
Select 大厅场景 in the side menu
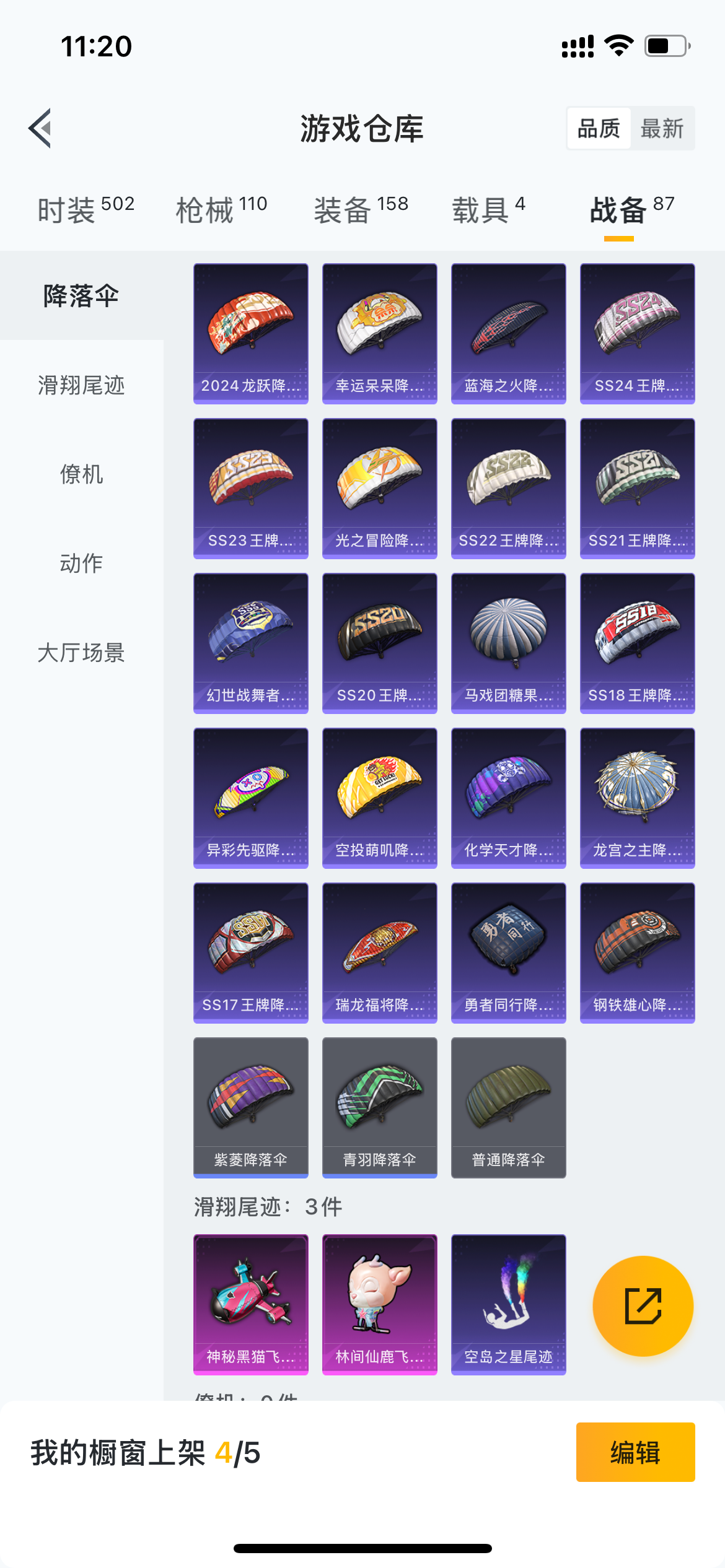(x=81, y=653)
